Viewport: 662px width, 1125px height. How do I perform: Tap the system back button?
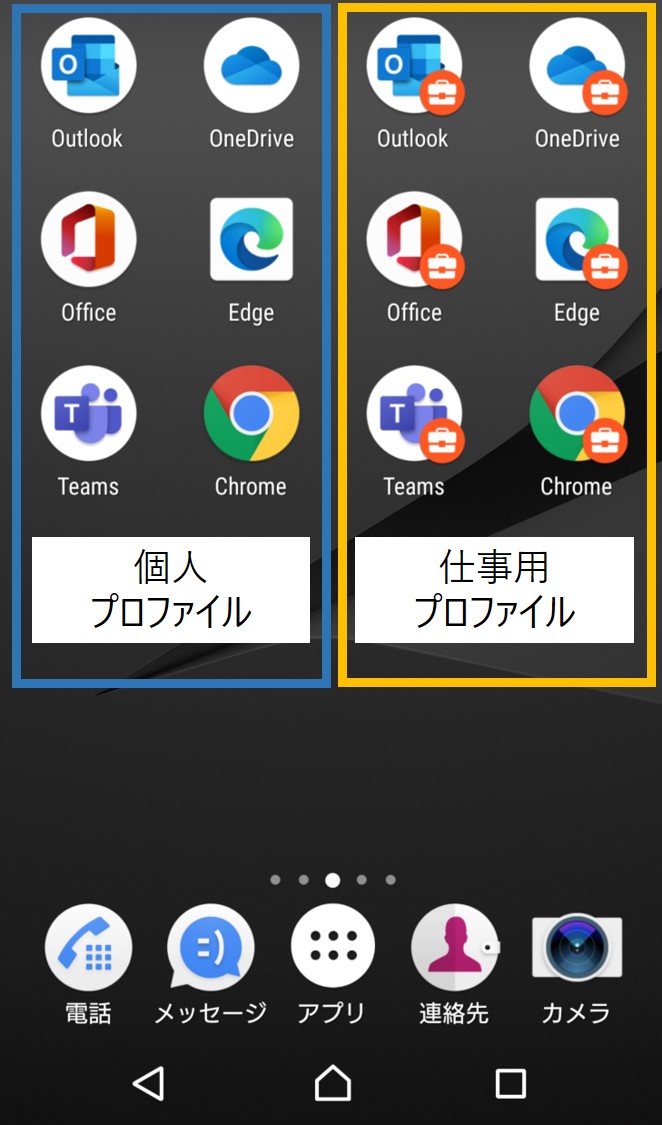click(x=150, y=1083)
